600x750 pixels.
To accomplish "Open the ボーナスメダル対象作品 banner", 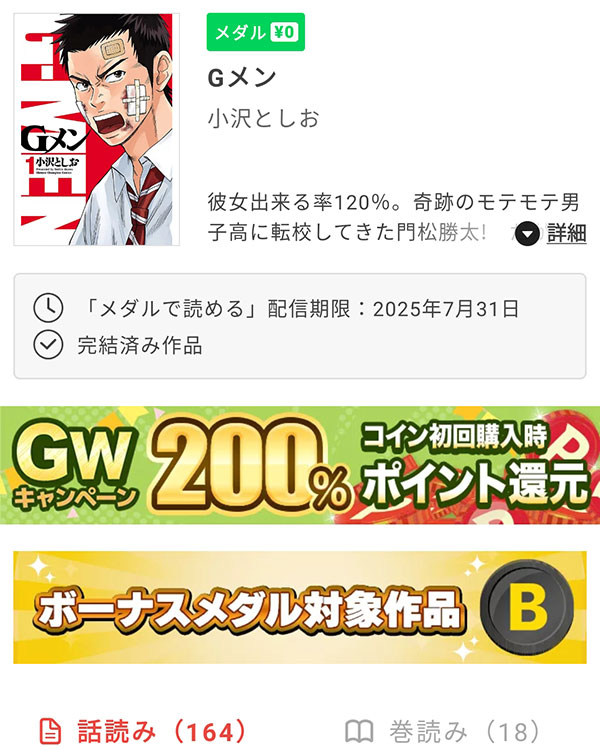I will 300,607.
